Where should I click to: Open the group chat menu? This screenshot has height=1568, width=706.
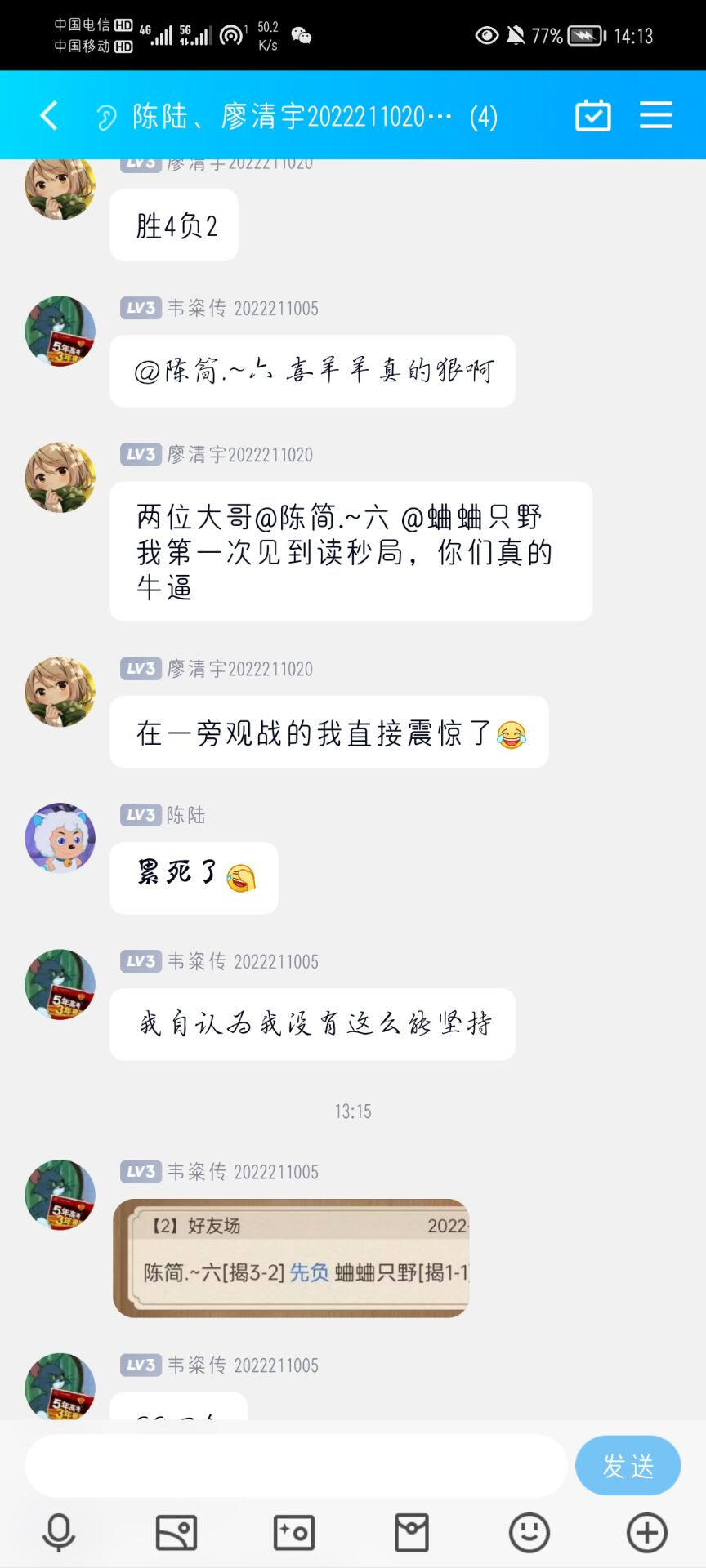point(655,116)
